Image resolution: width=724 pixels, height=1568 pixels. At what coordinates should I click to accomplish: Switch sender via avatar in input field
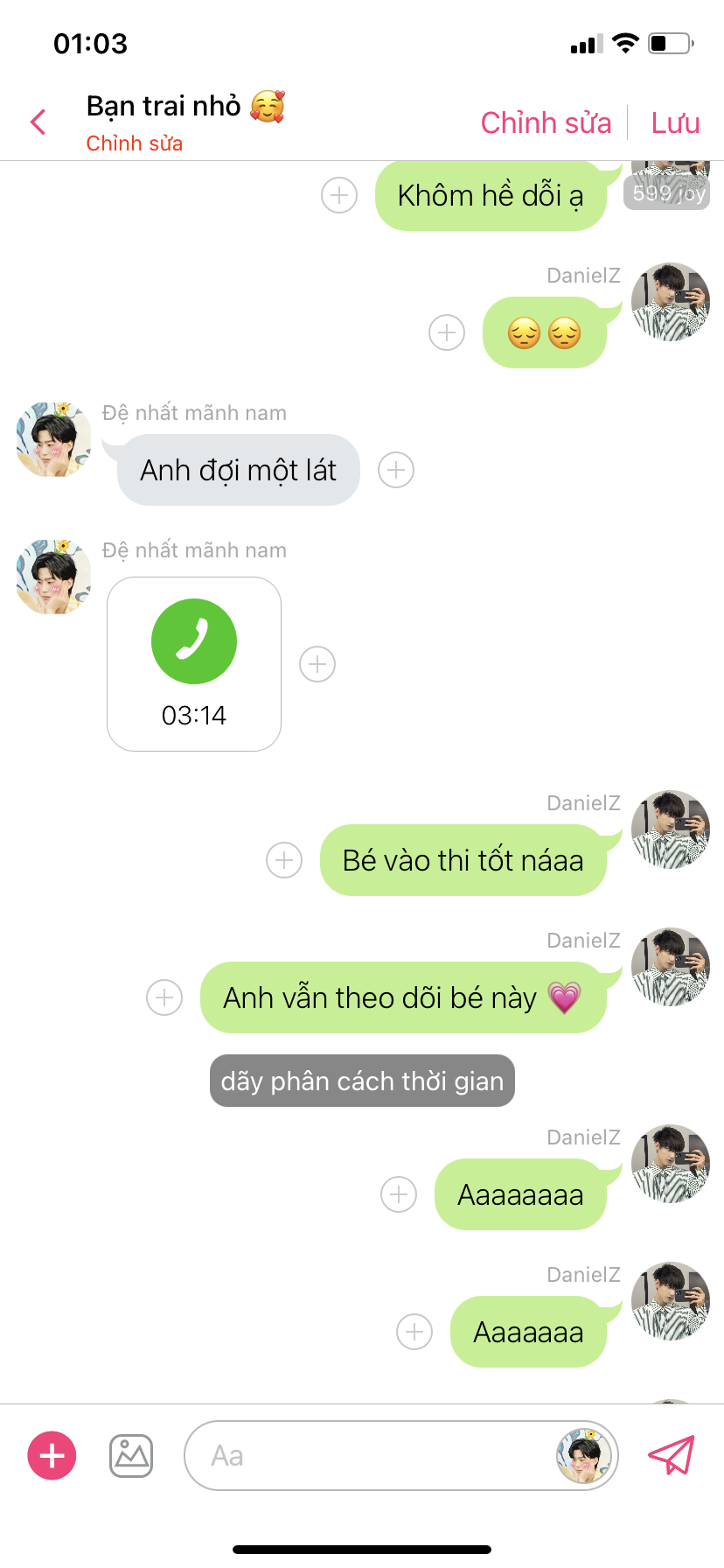[x=583, y=1455]
